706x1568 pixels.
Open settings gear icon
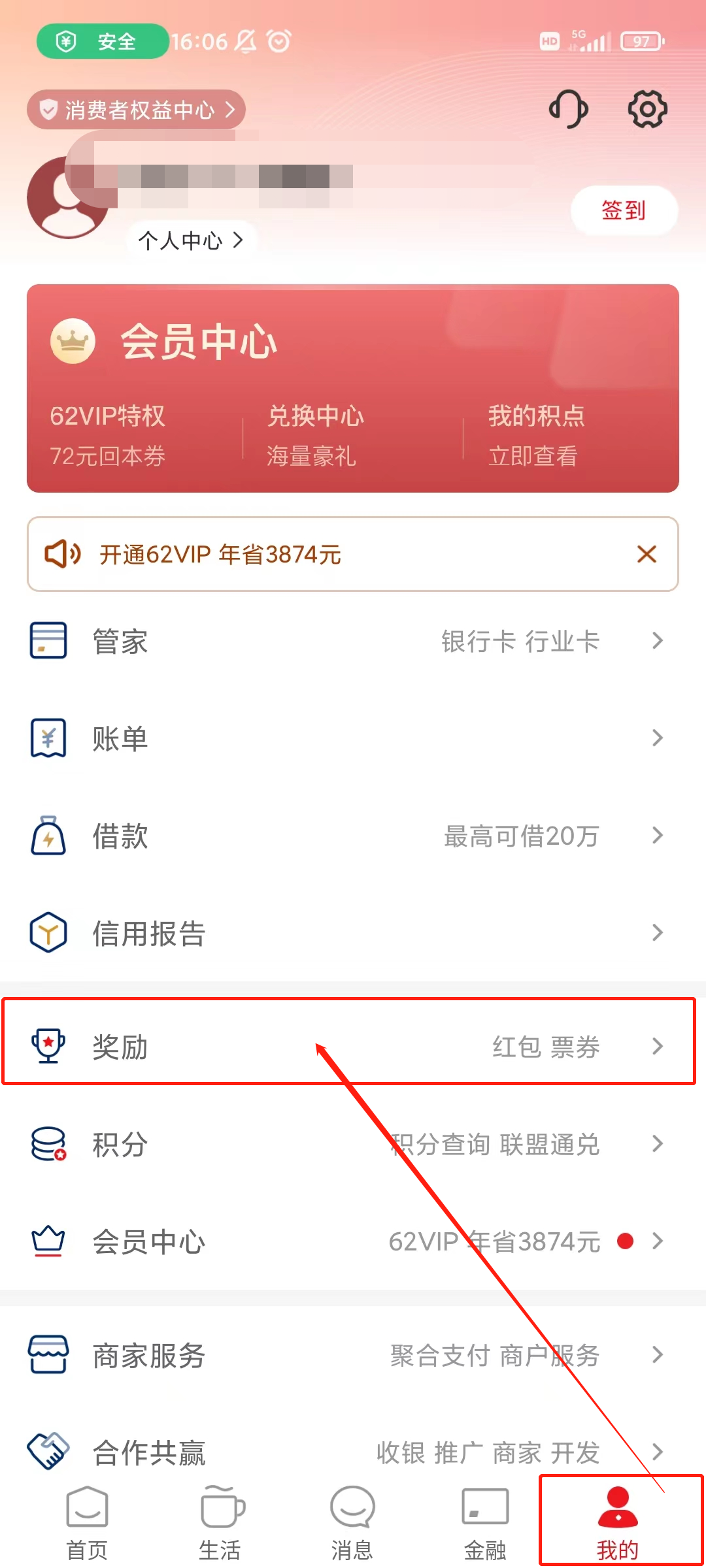pyautogui.click(x=647, y=109)
